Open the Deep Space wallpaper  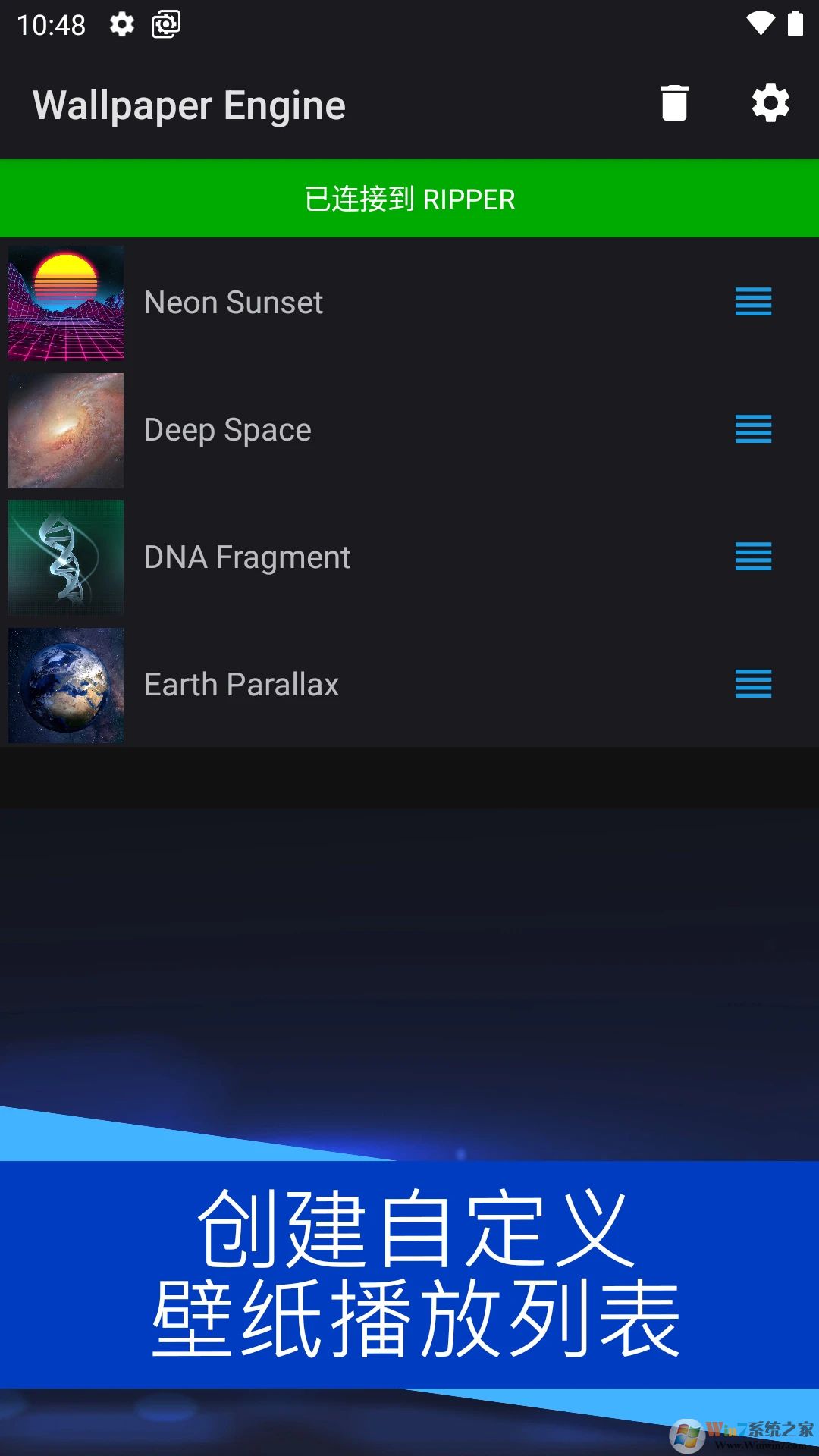click(x=227, y=430)
